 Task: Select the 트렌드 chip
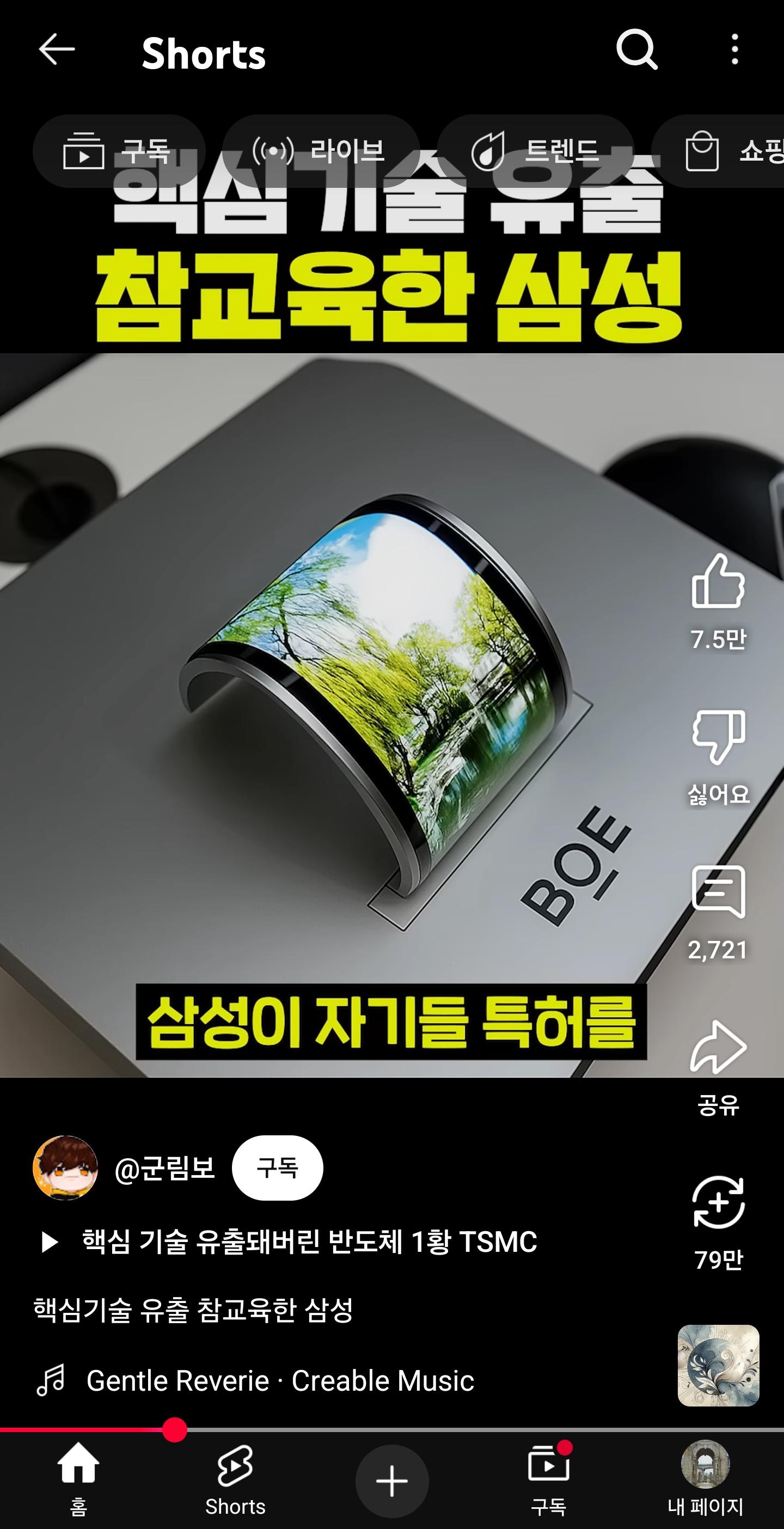535,151
